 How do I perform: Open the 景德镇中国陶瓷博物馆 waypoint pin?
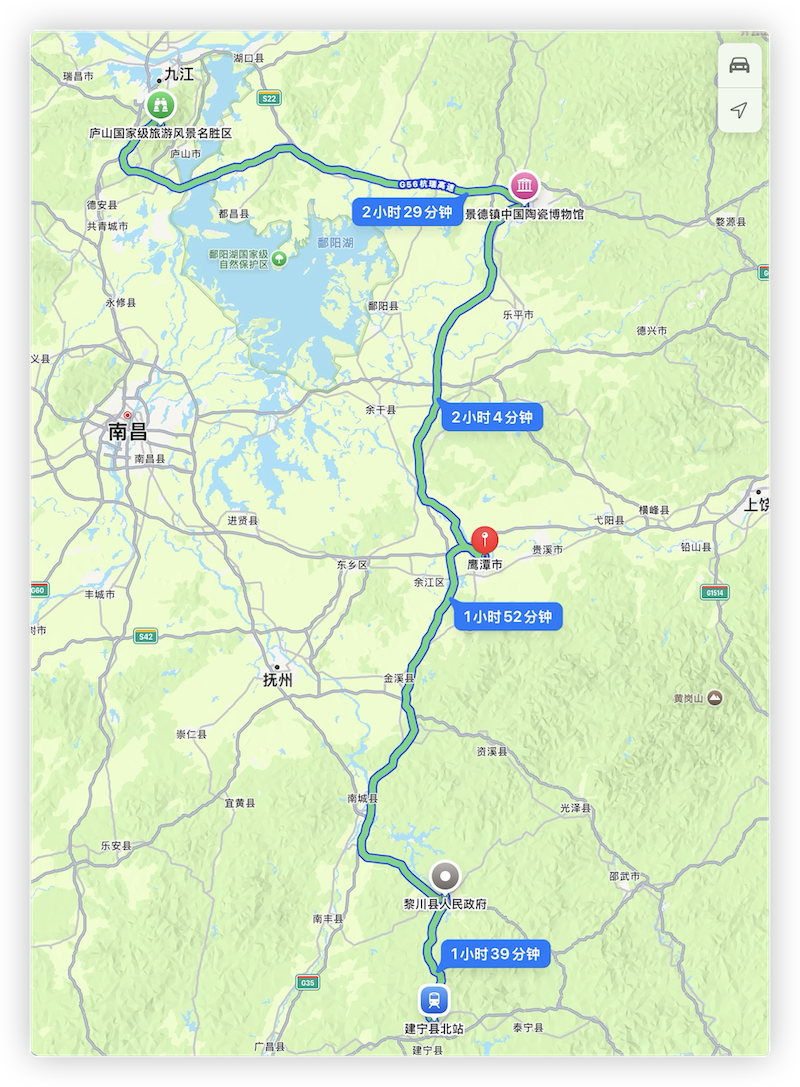tap(524, 186)
